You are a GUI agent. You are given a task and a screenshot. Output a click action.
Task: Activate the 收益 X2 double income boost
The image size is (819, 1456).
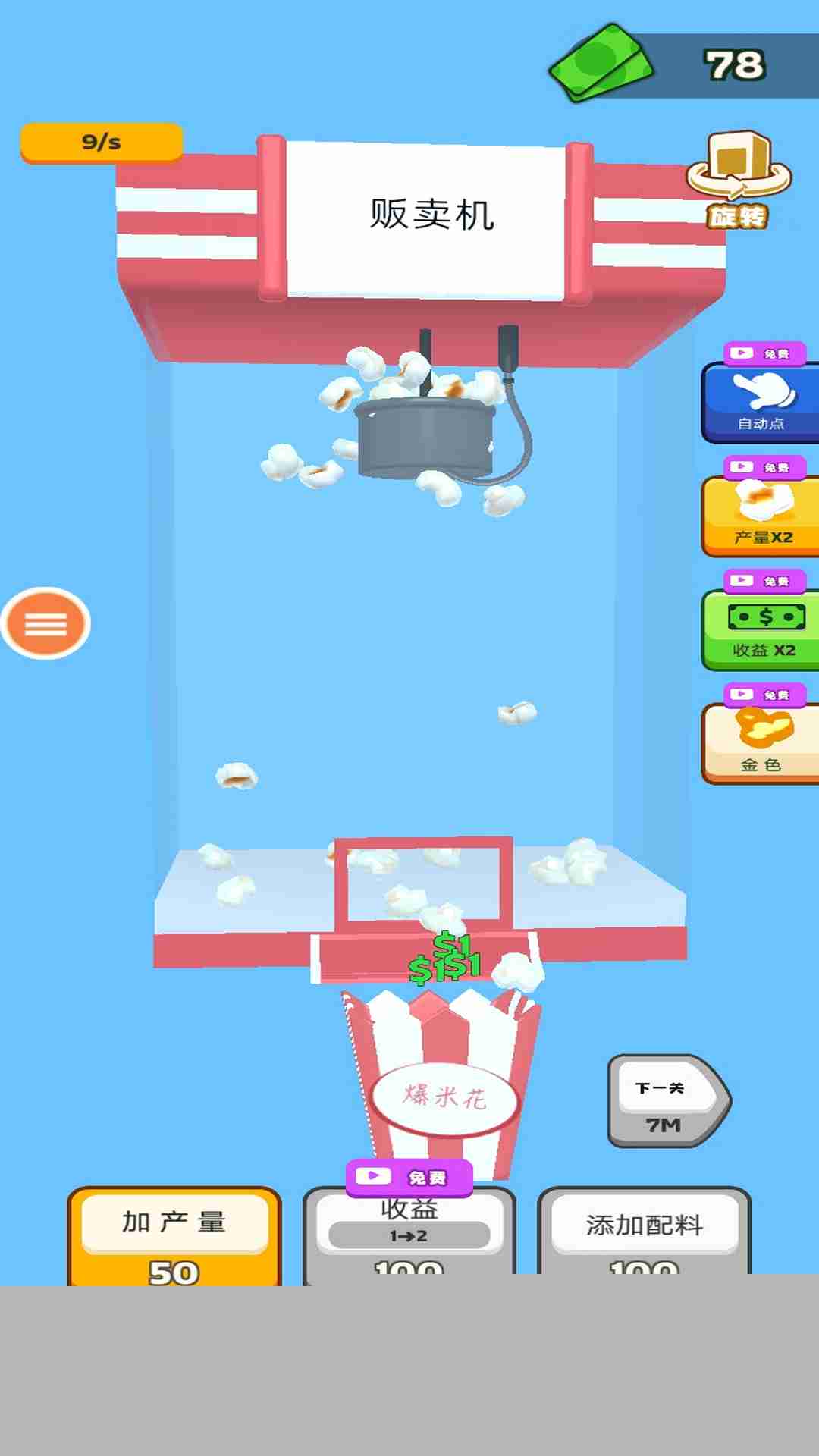coord(762,630)
